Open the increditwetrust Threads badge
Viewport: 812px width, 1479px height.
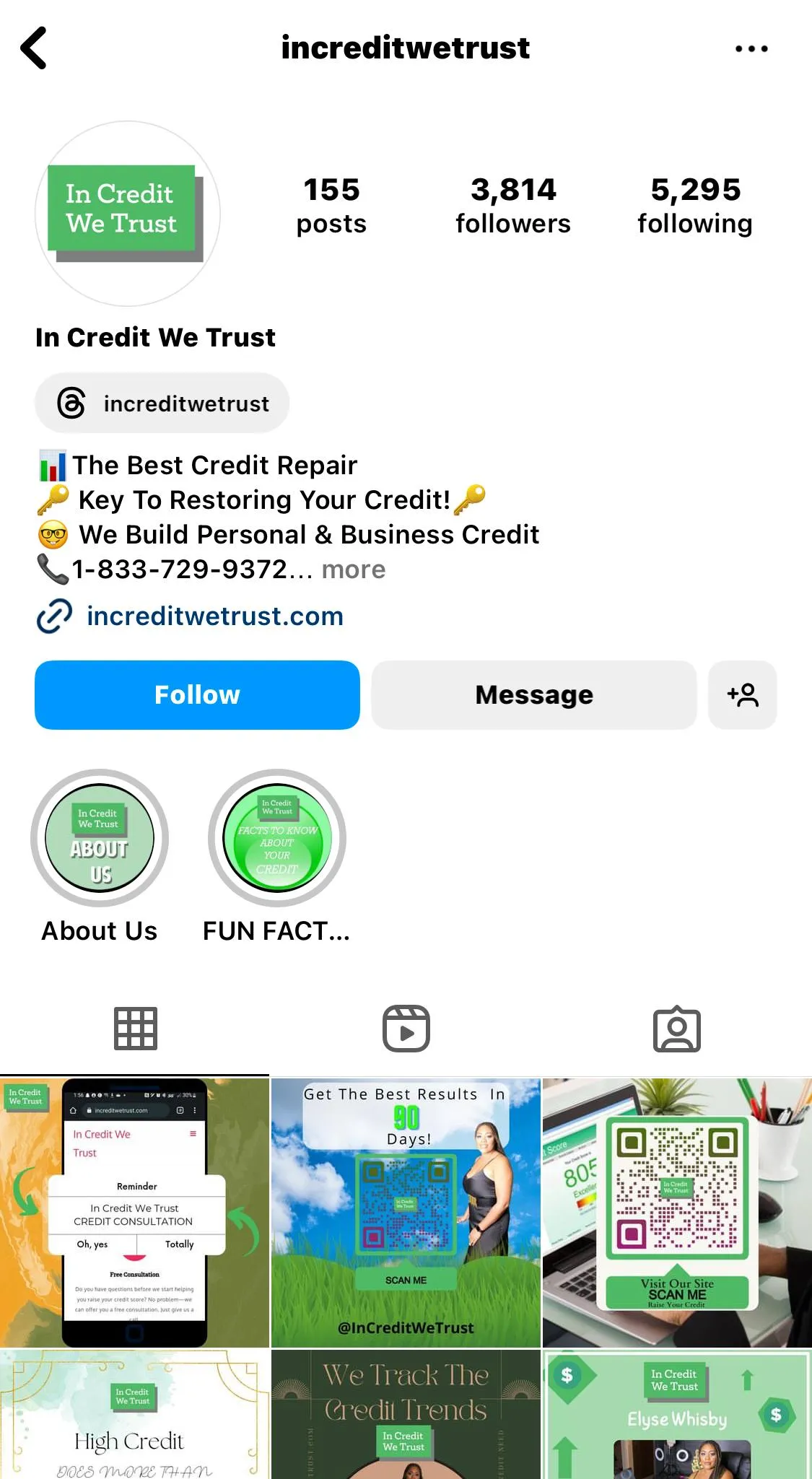tap(162, 403)
